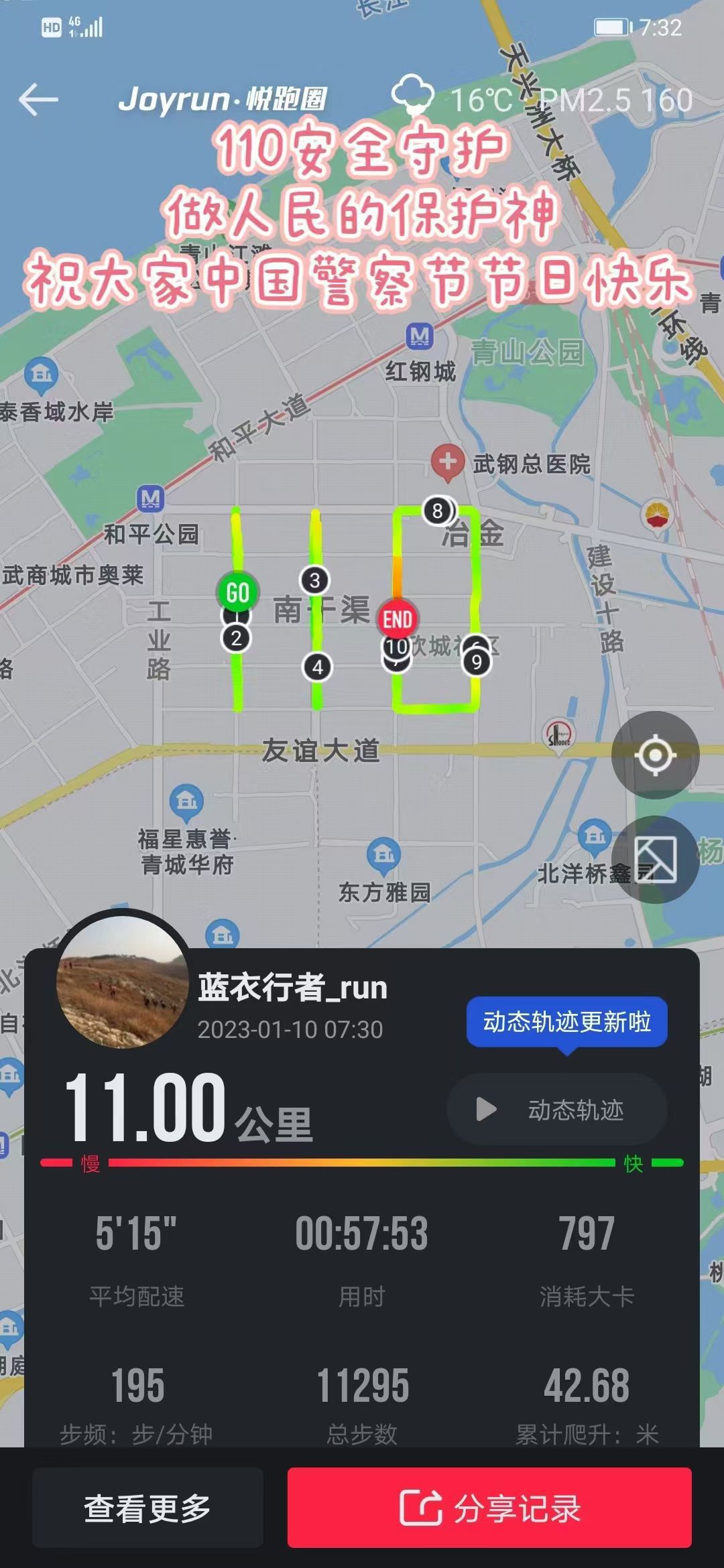This screenshot has width=724, height=1568.
Task: Open 蓝衣行者_run's profile avatar
Action: [122, 980]
